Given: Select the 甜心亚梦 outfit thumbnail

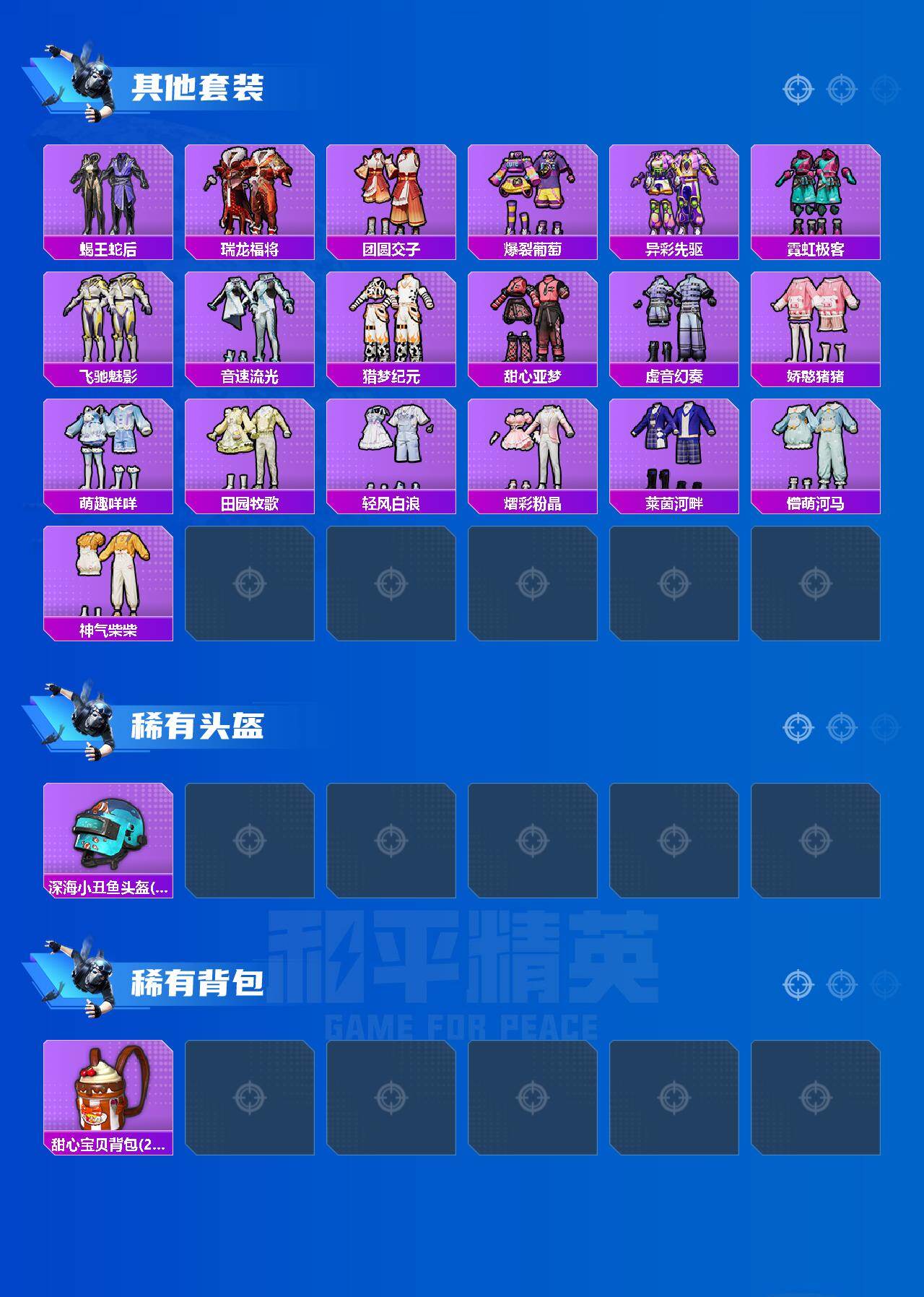Looking at the screenshot, I should pyautogui.click(x=533, y=318).
